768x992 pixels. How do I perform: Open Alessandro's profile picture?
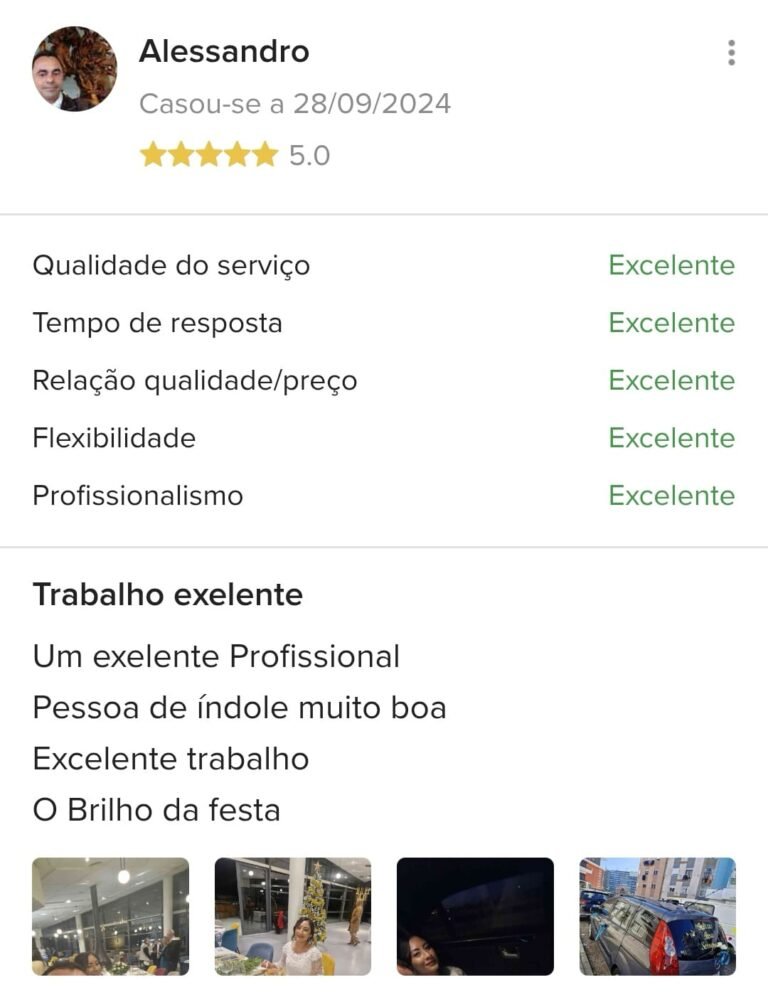pos(74,69)
